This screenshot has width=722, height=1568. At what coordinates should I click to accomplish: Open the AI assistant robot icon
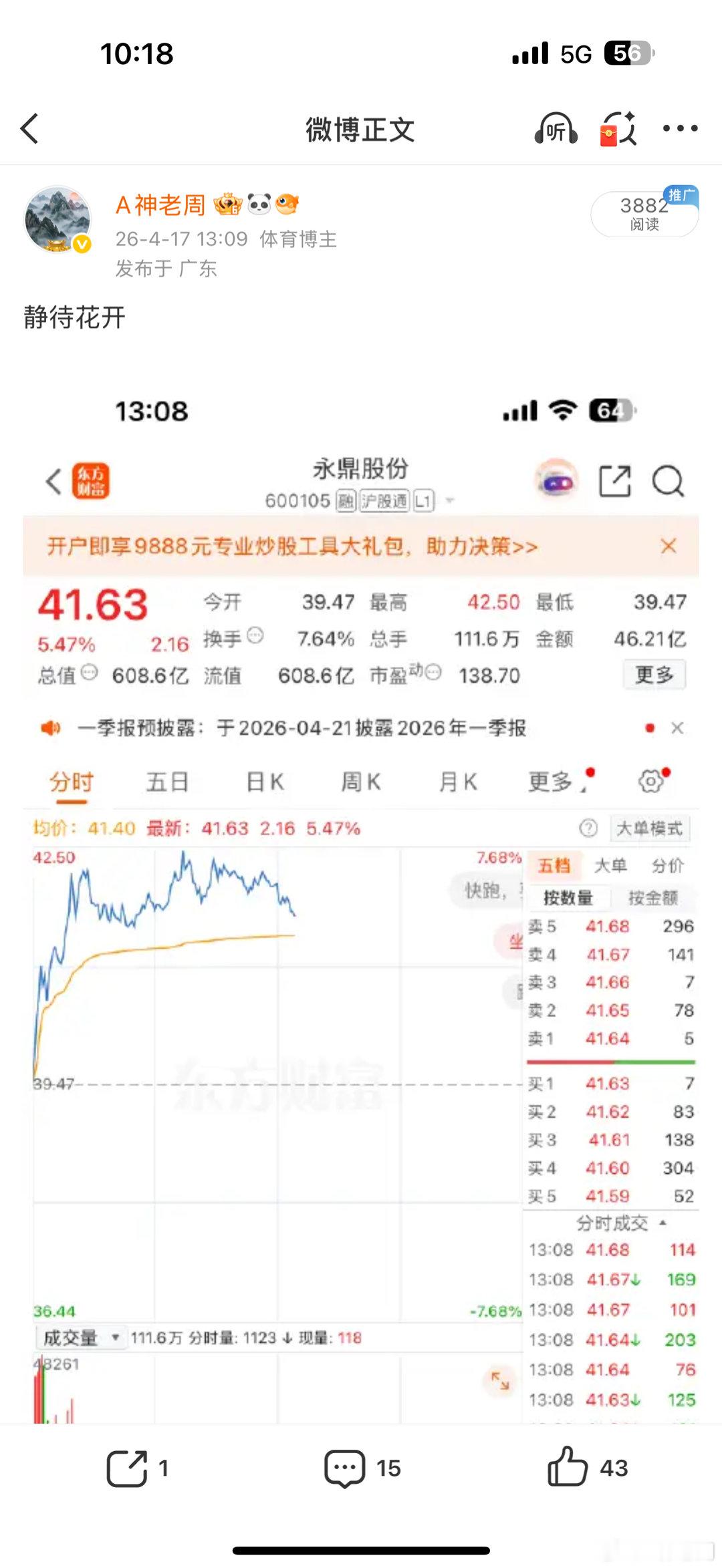(555, 478)
